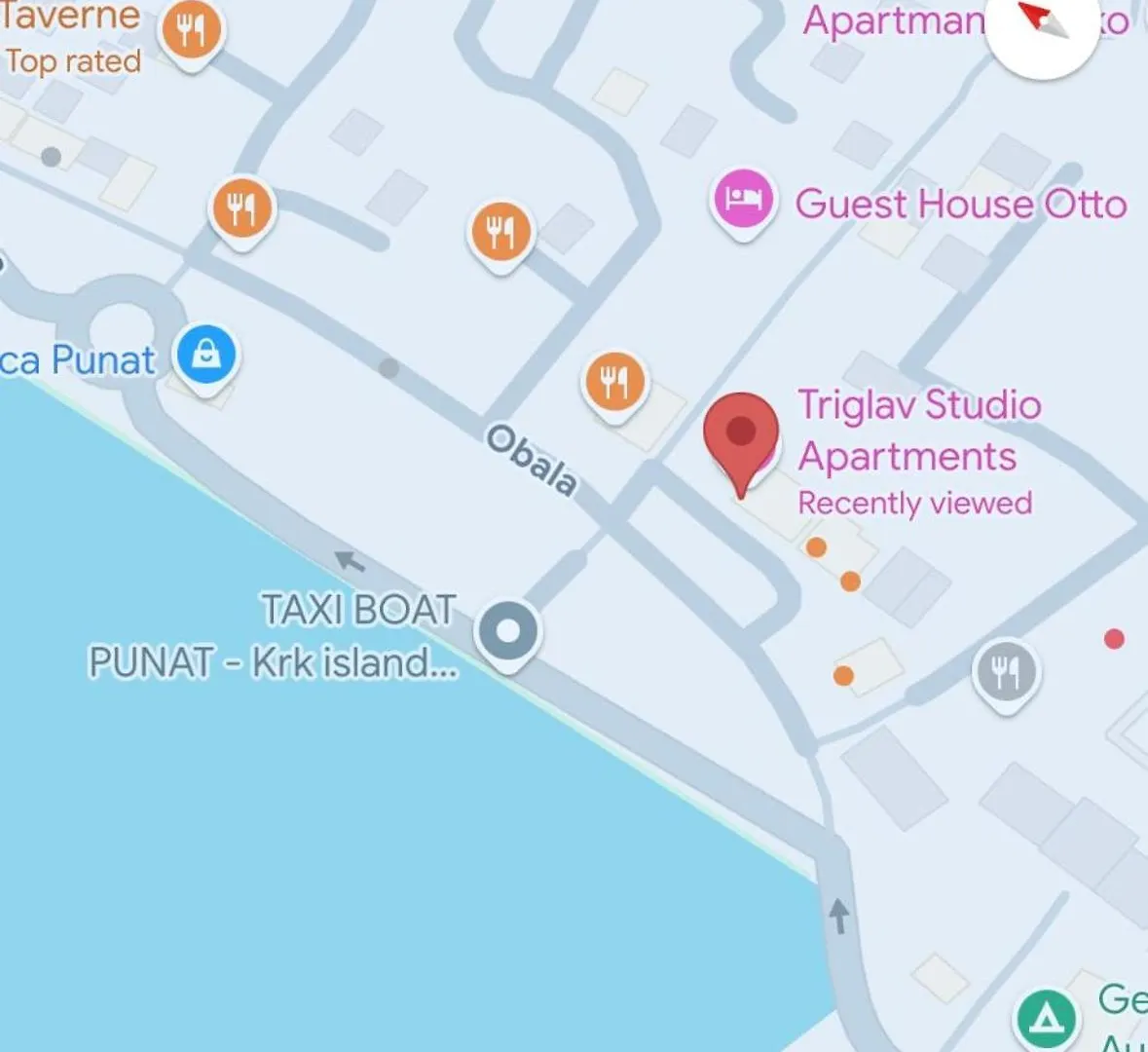This screenshot has width=1148, height=1052.
Task: Open the top-rated Taverne restaurant marker
Action: pyautogui.click(x=191, y=31)
